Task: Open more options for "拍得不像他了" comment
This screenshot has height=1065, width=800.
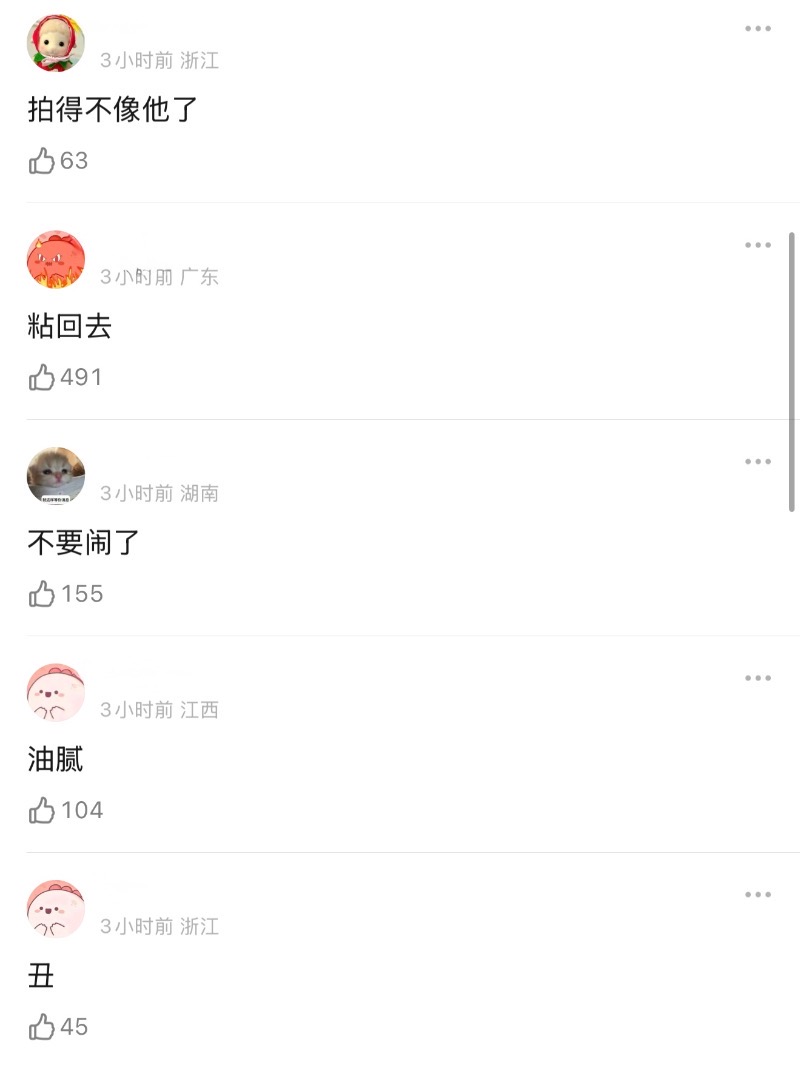Action: click(758, 28)
